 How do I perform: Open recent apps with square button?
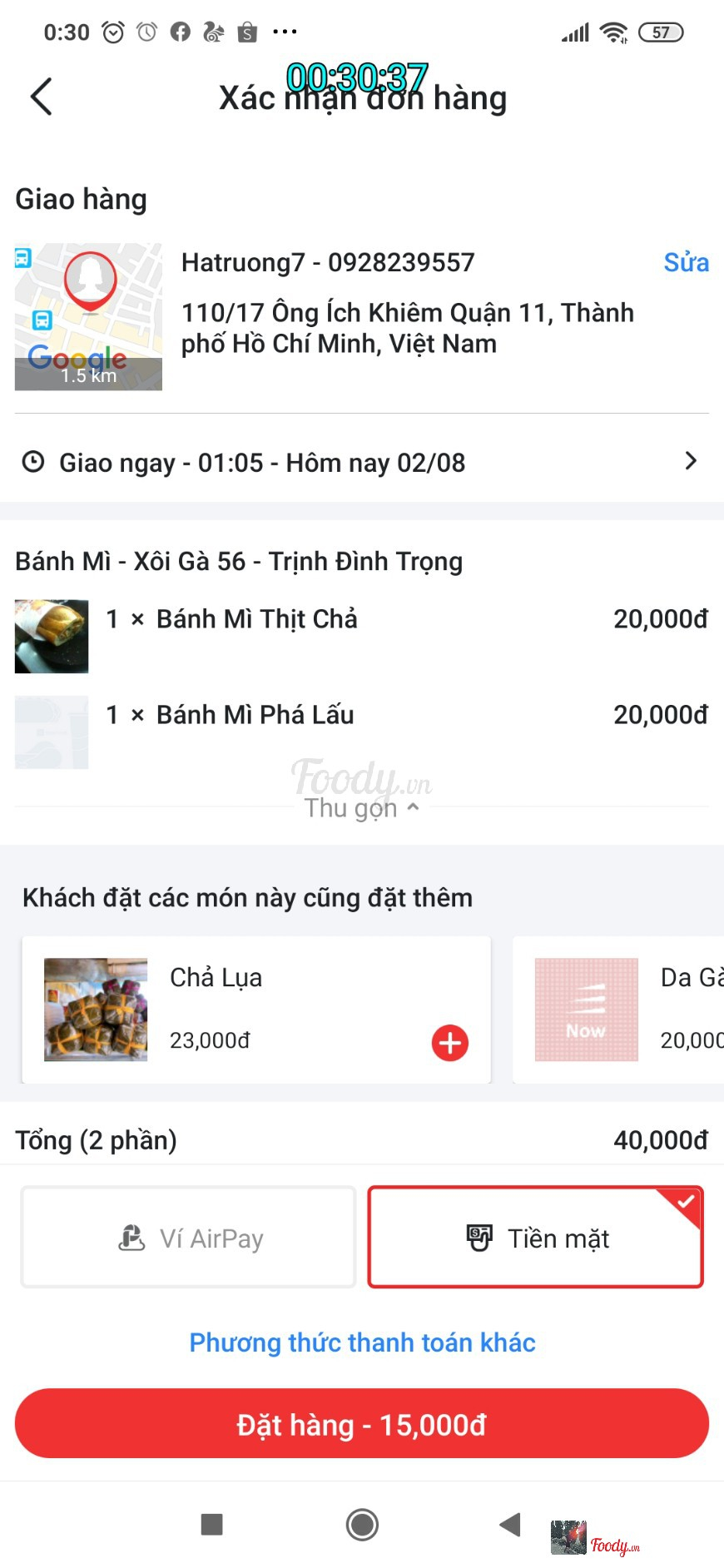(x=212, y=1525)
